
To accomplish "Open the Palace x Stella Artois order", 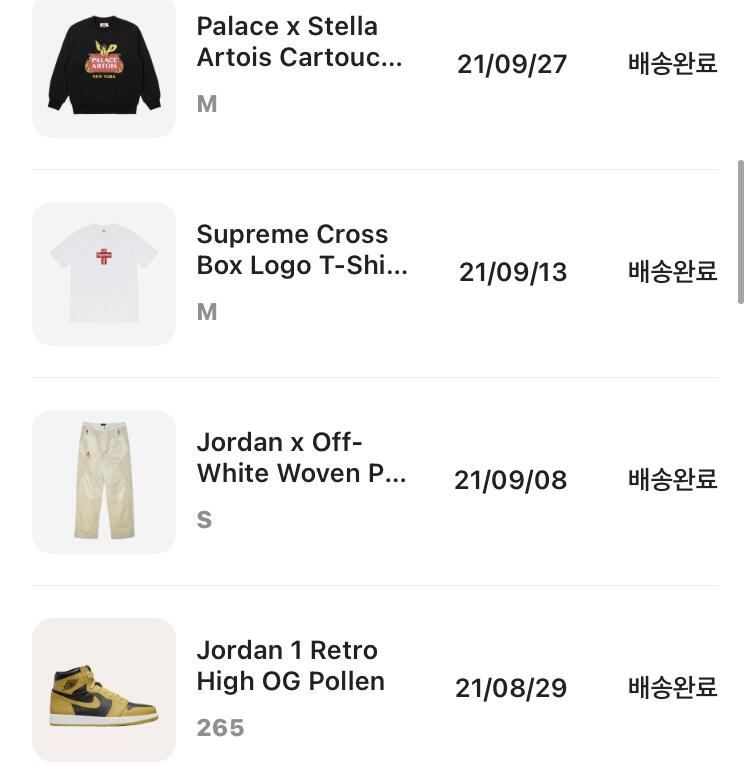I will point(299,42).
